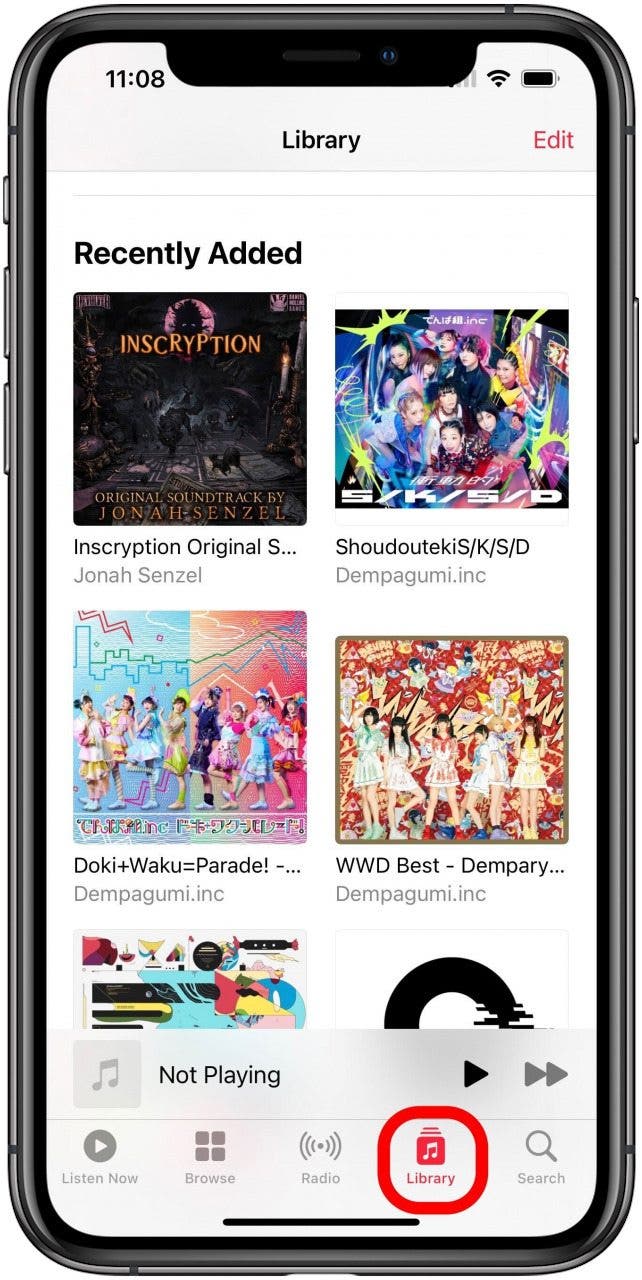The image size is (642, 1280).
Task: Skip forward in the mini player
Action: point(546,1075)
